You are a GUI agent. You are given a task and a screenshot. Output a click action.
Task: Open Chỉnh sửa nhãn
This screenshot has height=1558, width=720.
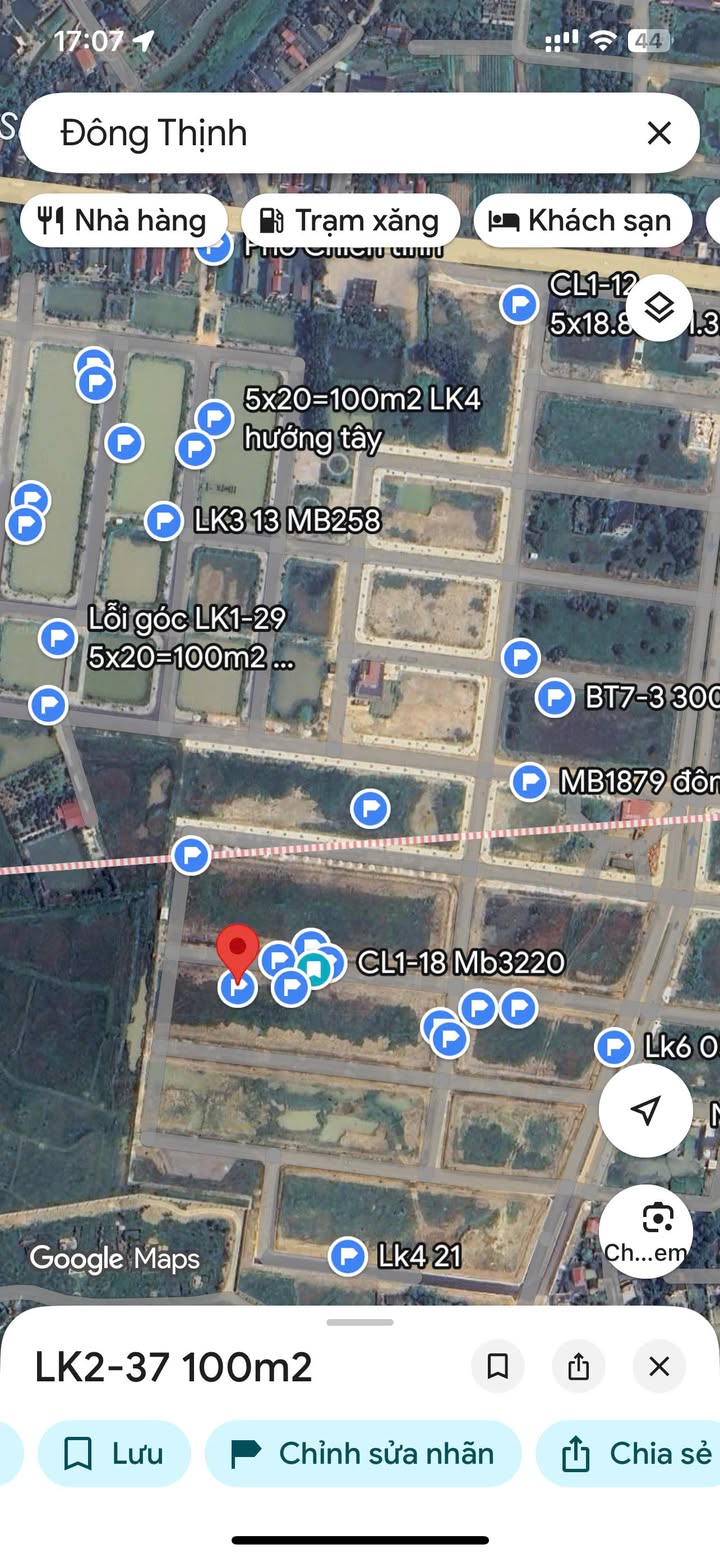coord(363,1453)
